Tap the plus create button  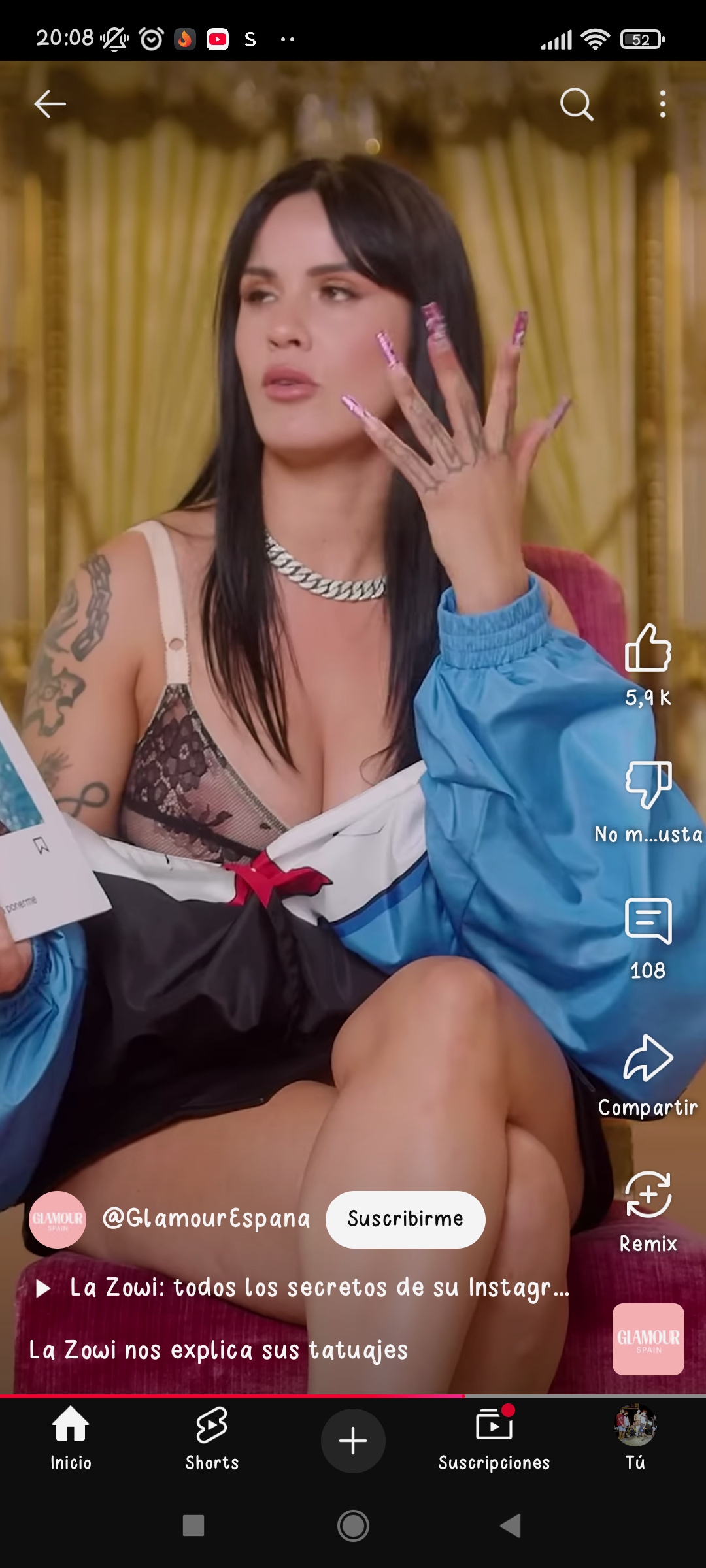pyautogui.click(x=353, y=1441)
